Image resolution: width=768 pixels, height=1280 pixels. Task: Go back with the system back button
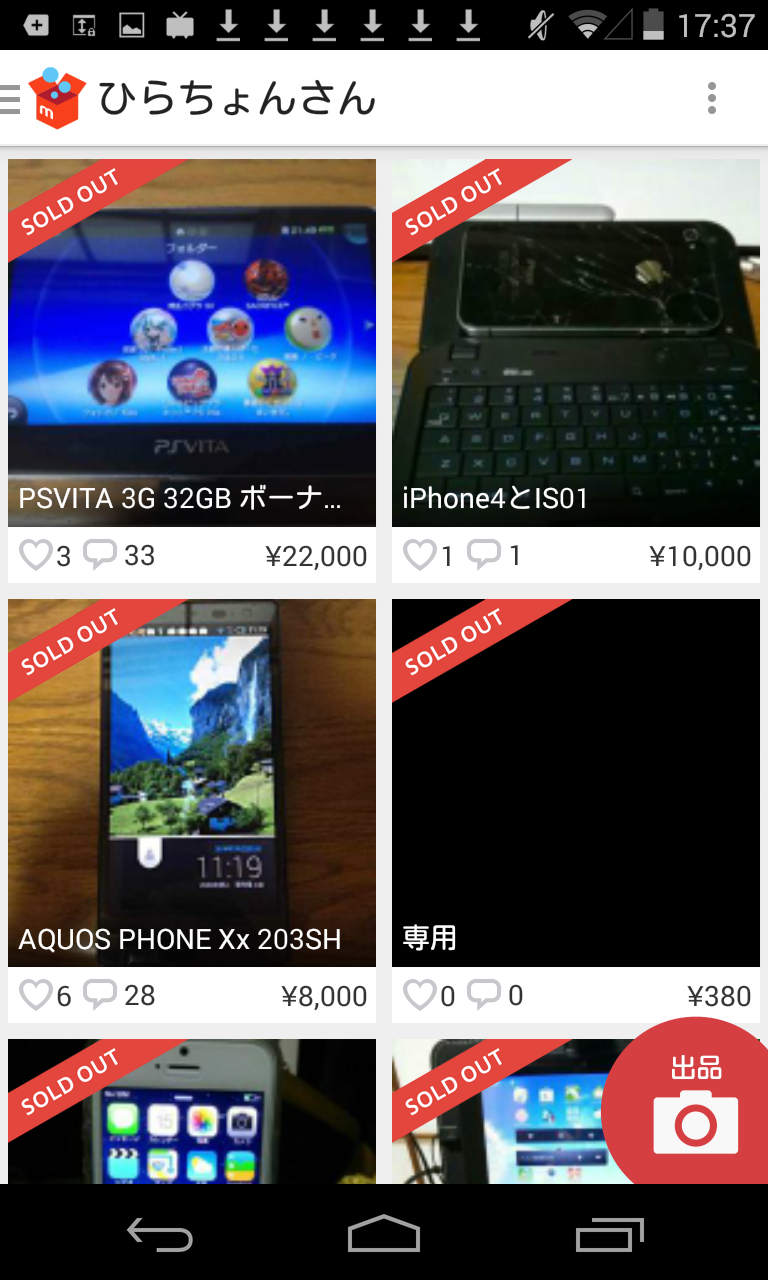pyautogui.click(x=160, y=1235)
